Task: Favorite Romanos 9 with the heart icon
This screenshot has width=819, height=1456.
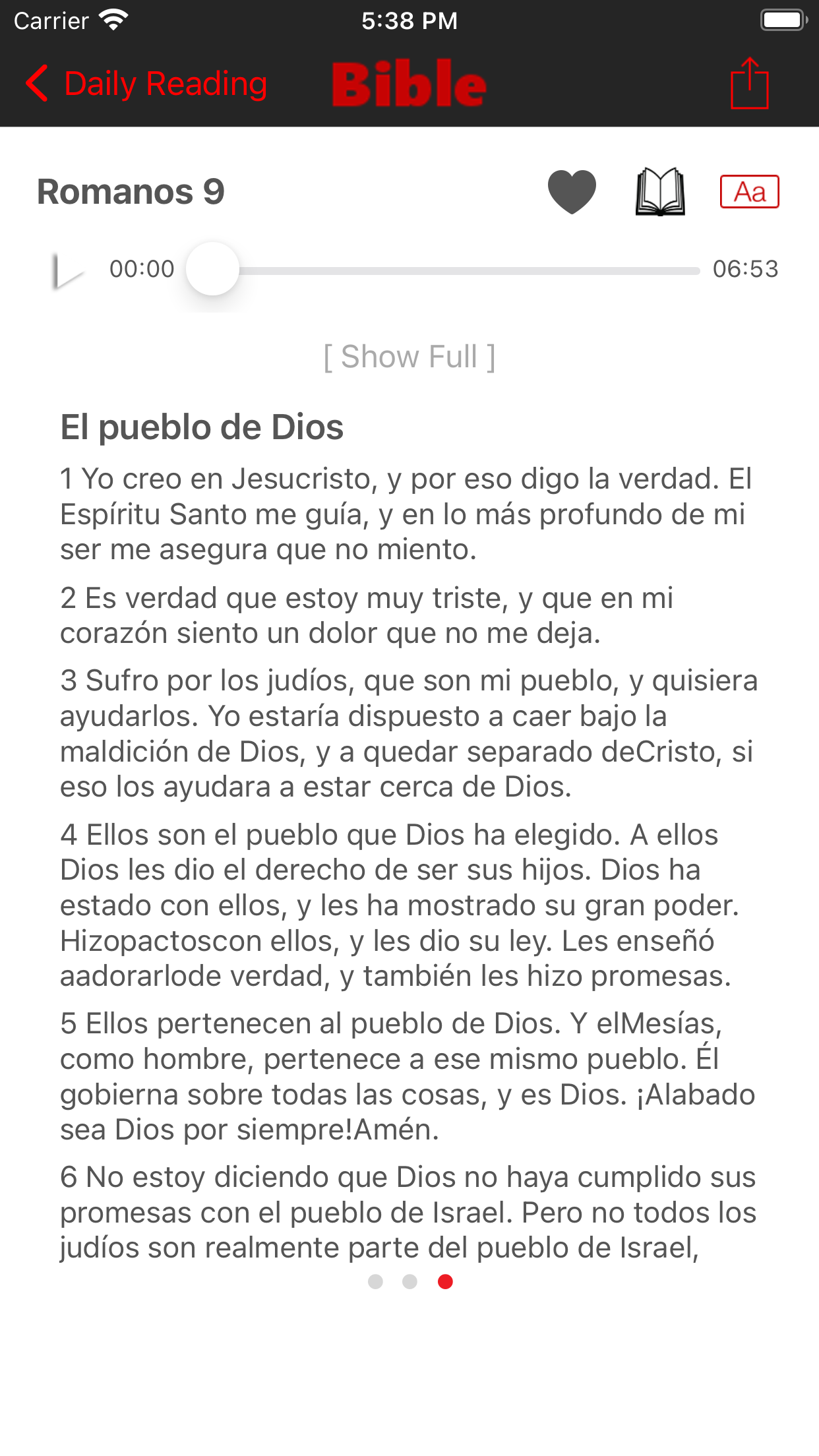Action: pyautogui.click(x=572, y=192)
